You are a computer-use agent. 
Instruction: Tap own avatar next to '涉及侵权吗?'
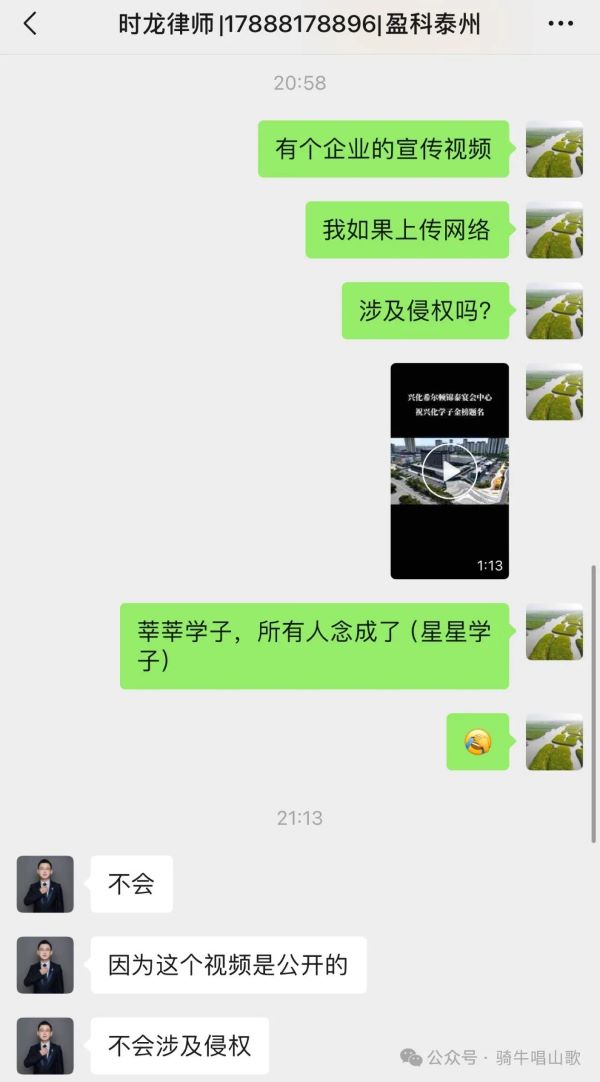pyautogui.click(x=554, y=311)
